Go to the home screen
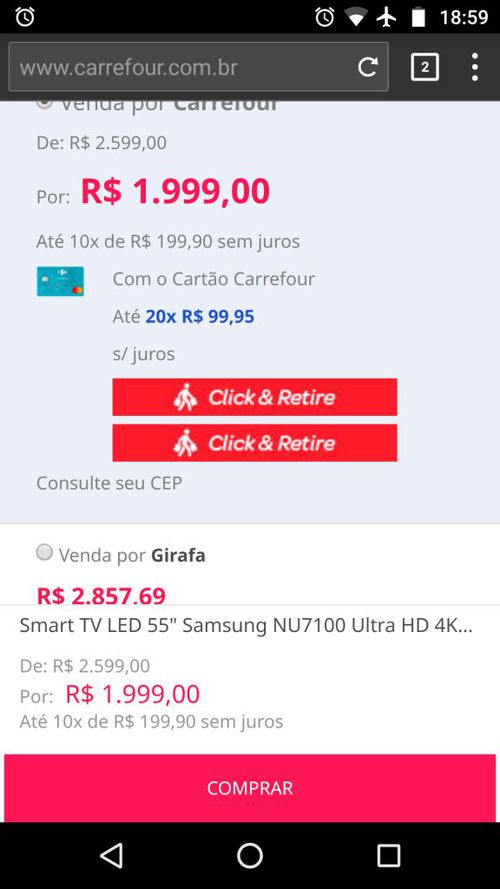This screenshot has width=500, height=889. point(250,855)
